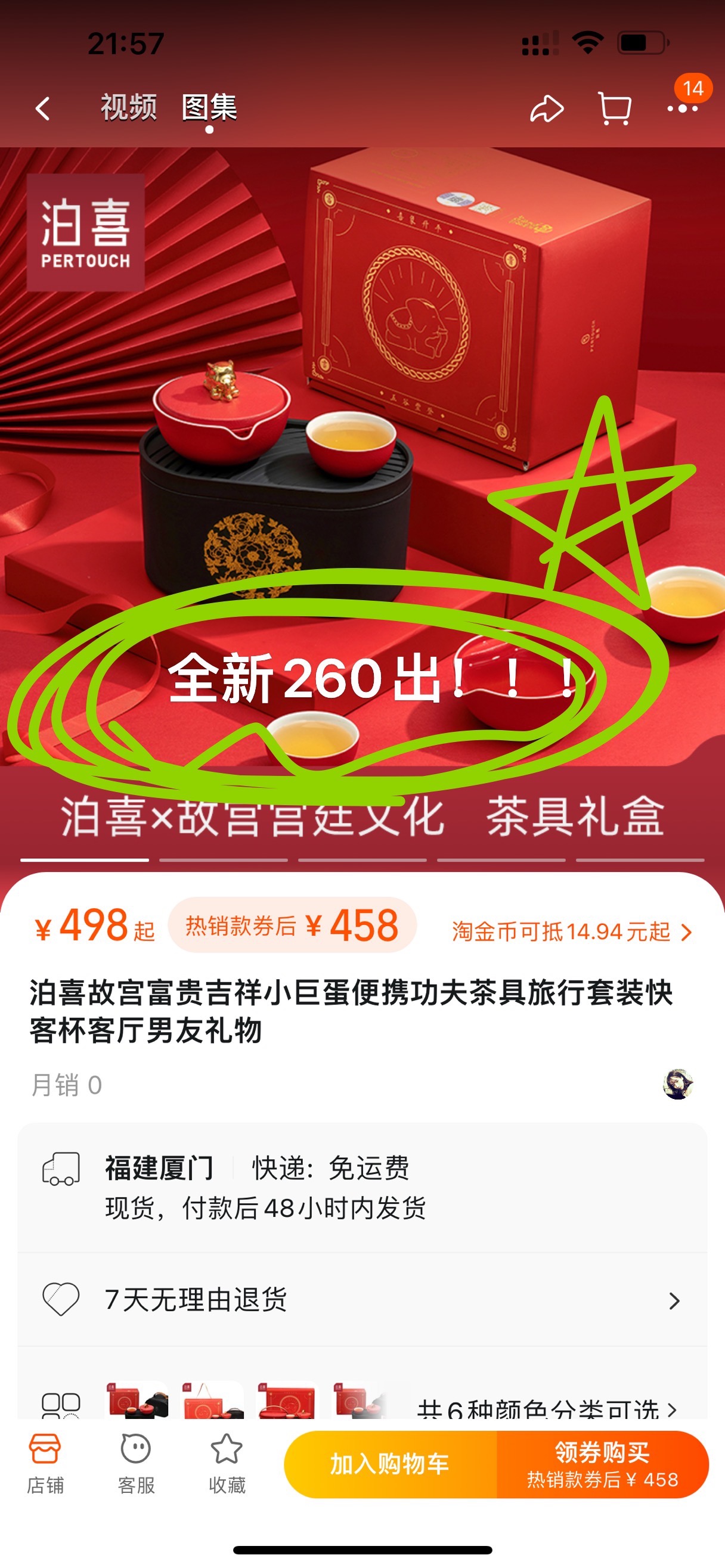
Task: Switch to the 视频 tab
Action: (x=128, y=108)
